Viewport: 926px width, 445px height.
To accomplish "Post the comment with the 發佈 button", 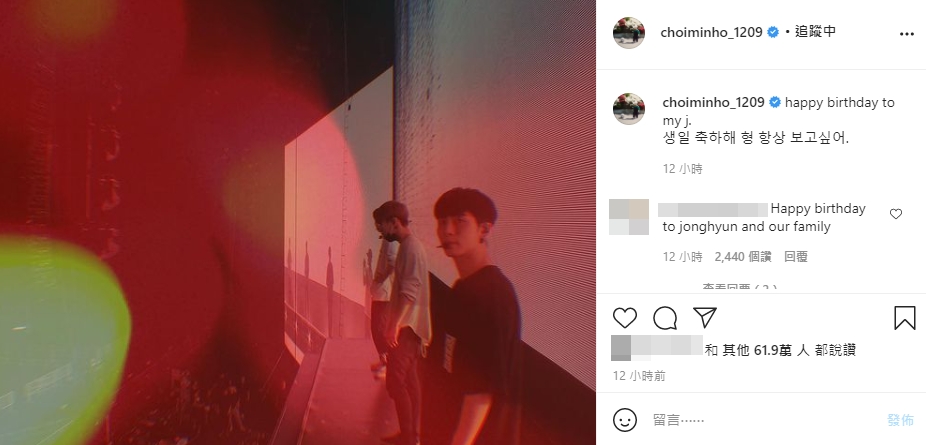I will 900,419.
